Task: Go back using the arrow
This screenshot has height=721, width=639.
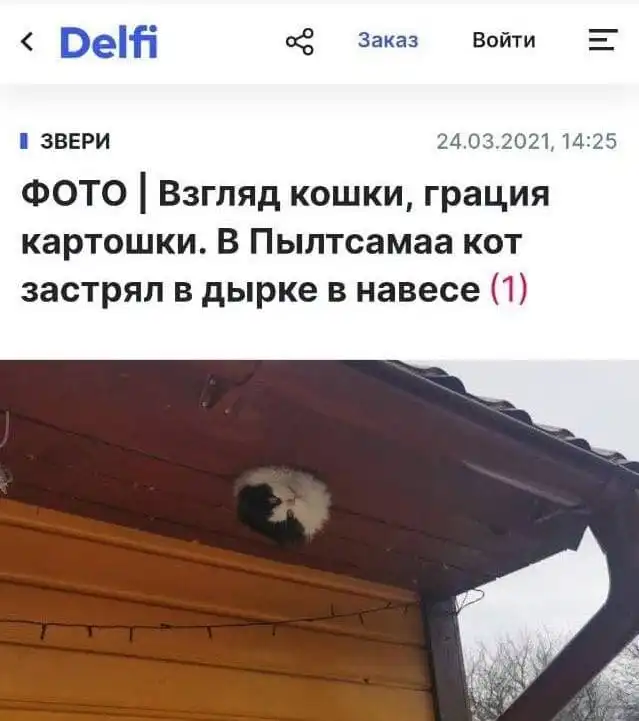Action: (27, 41)
